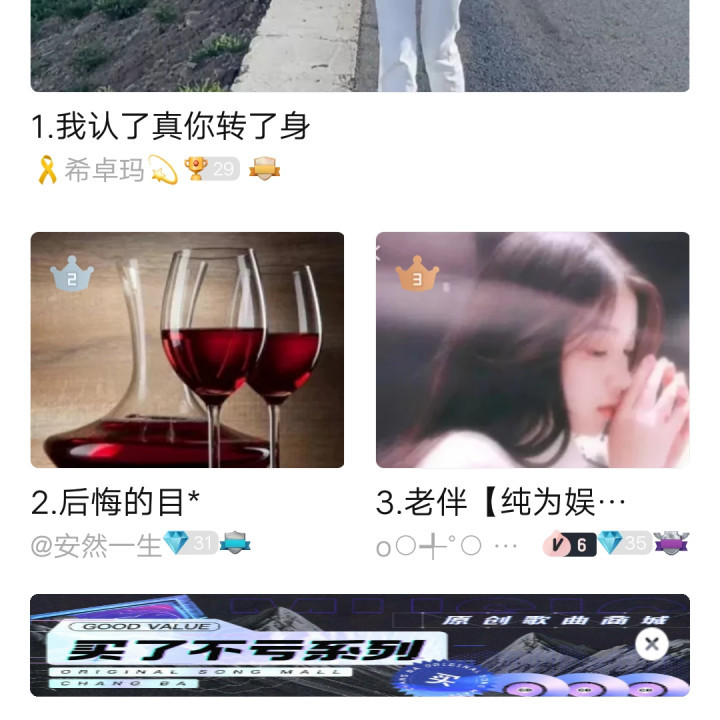View singer 希卓玛's profile
The height and width of the screenshot is (720, 720).
(x=104, y=170)
